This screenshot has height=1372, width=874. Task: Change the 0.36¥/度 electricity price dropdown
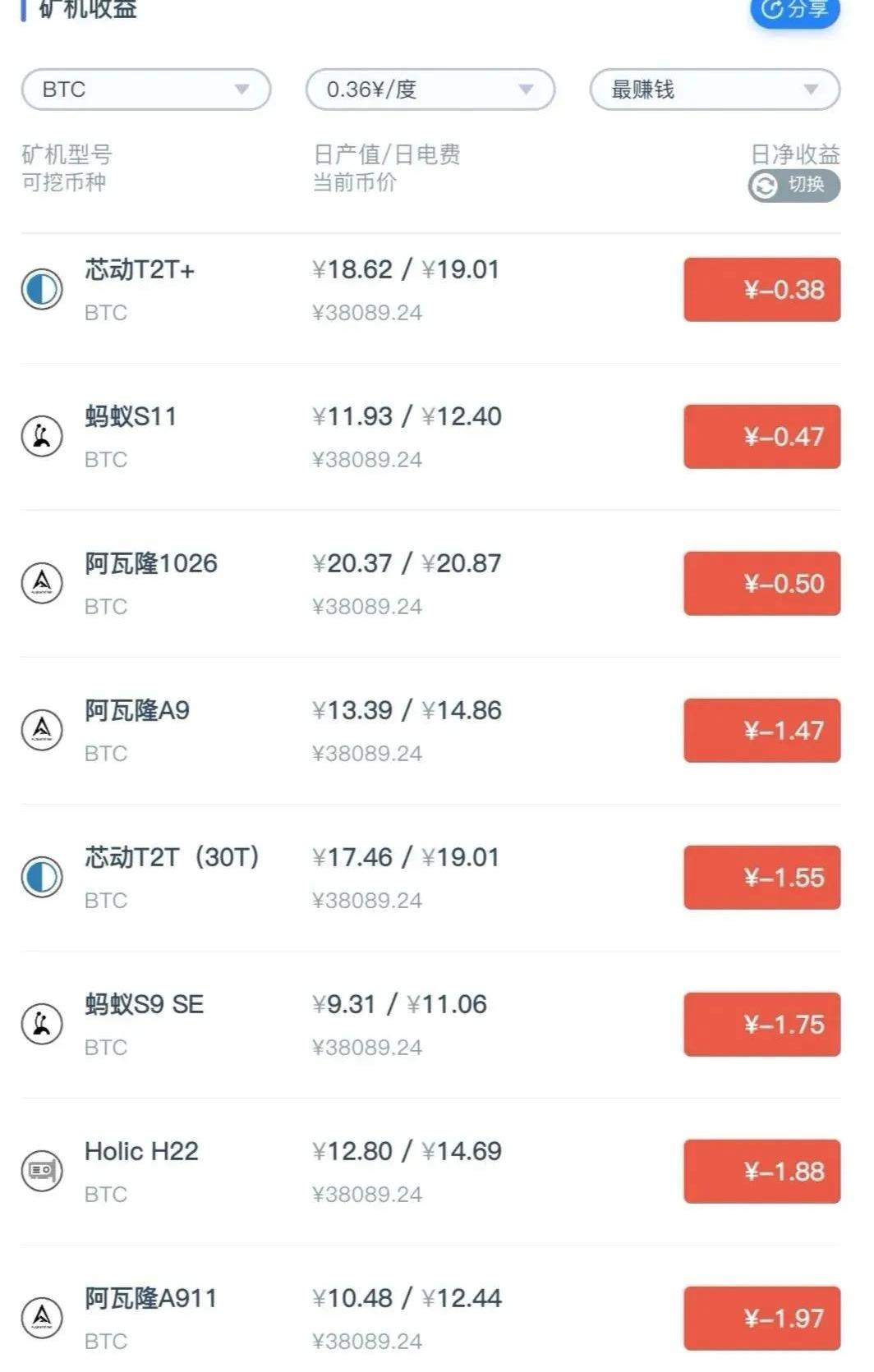430,89
